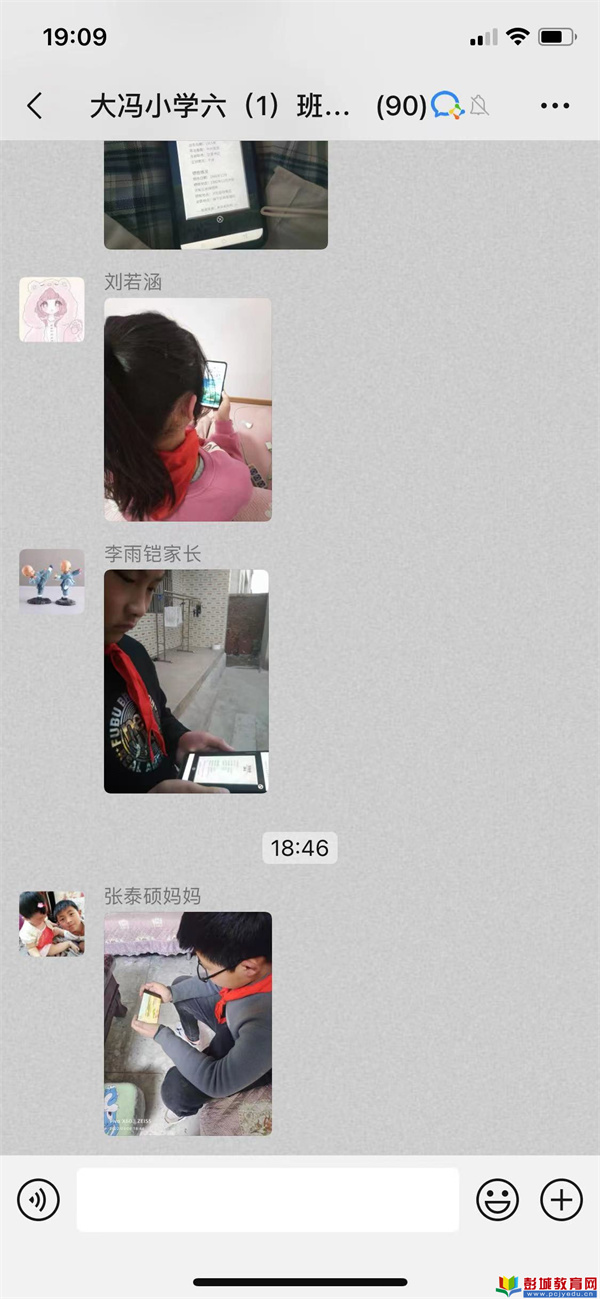
Task: View the photo sent by 刘若涵
Action: click(188, 410)
